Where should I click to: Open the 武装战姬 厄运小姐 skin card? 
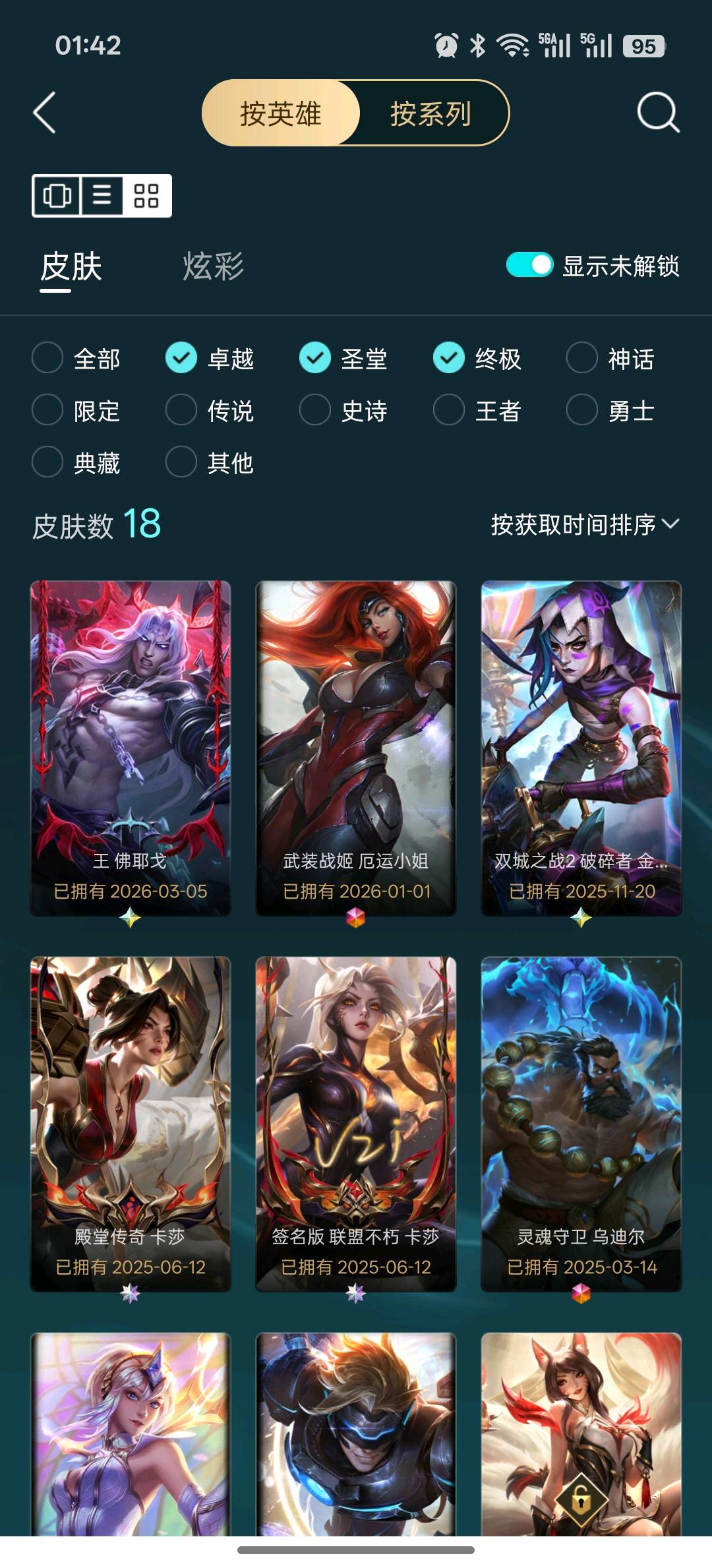pyautogui.click(x=356, y=748)
